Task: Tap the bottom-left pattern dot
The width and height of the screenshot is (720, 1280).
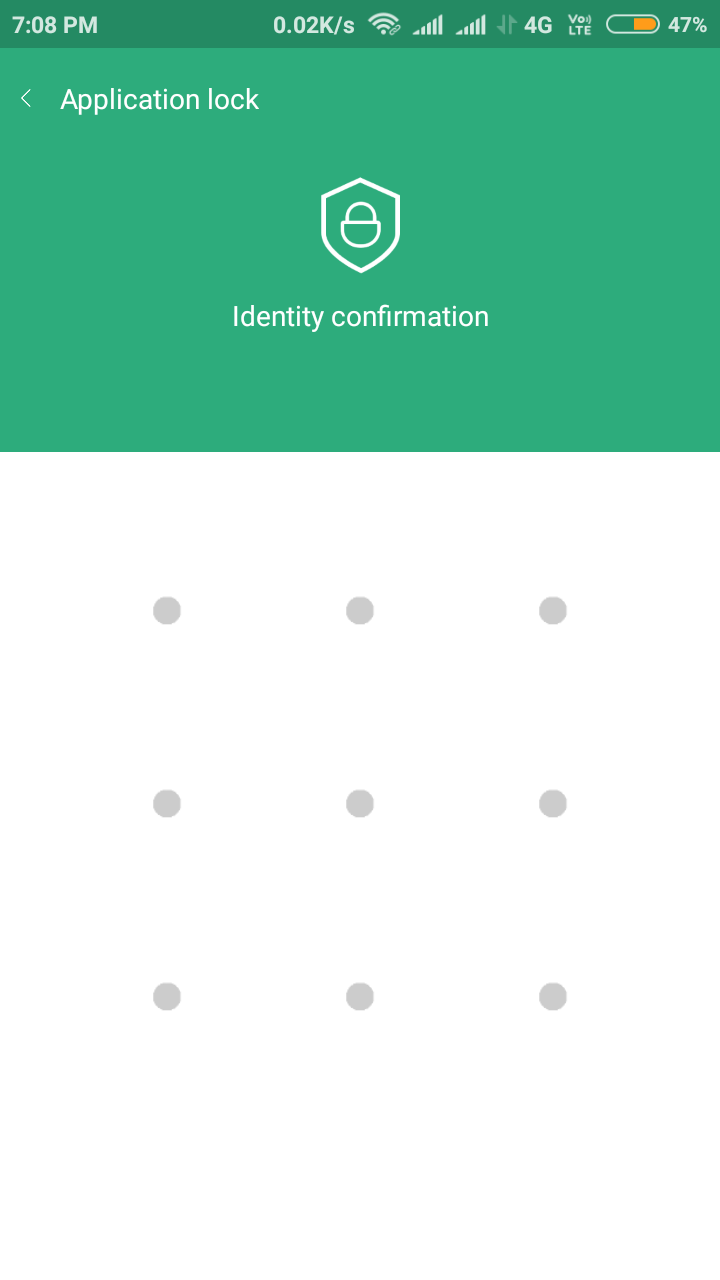Action: [167, 996]
